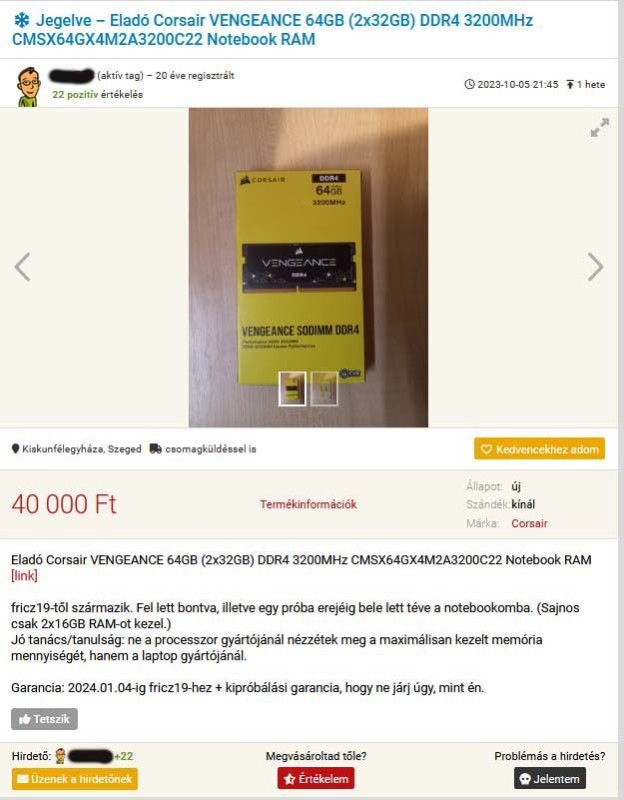Select the second photo thumbnail
This screenshot has height=800, width=624.
tap(324, 388)
